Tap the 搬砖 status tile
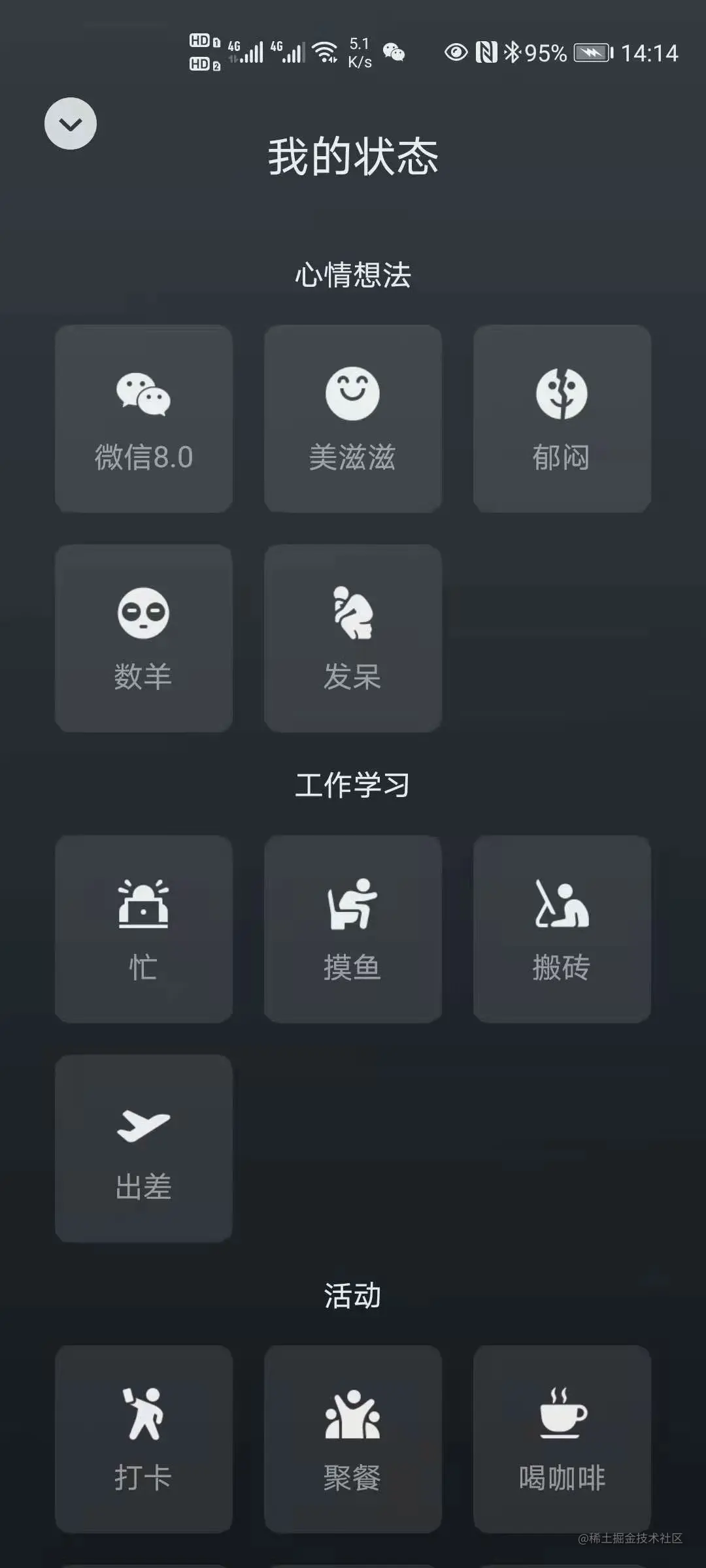This screenshot has width=706, height=1568. pos(562,929)
